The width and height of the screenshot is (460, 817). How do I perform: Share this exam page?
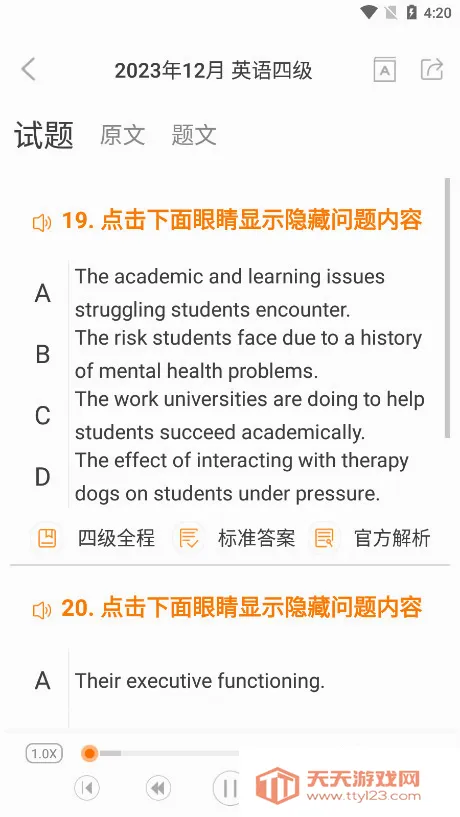click(x=432, y=69)
